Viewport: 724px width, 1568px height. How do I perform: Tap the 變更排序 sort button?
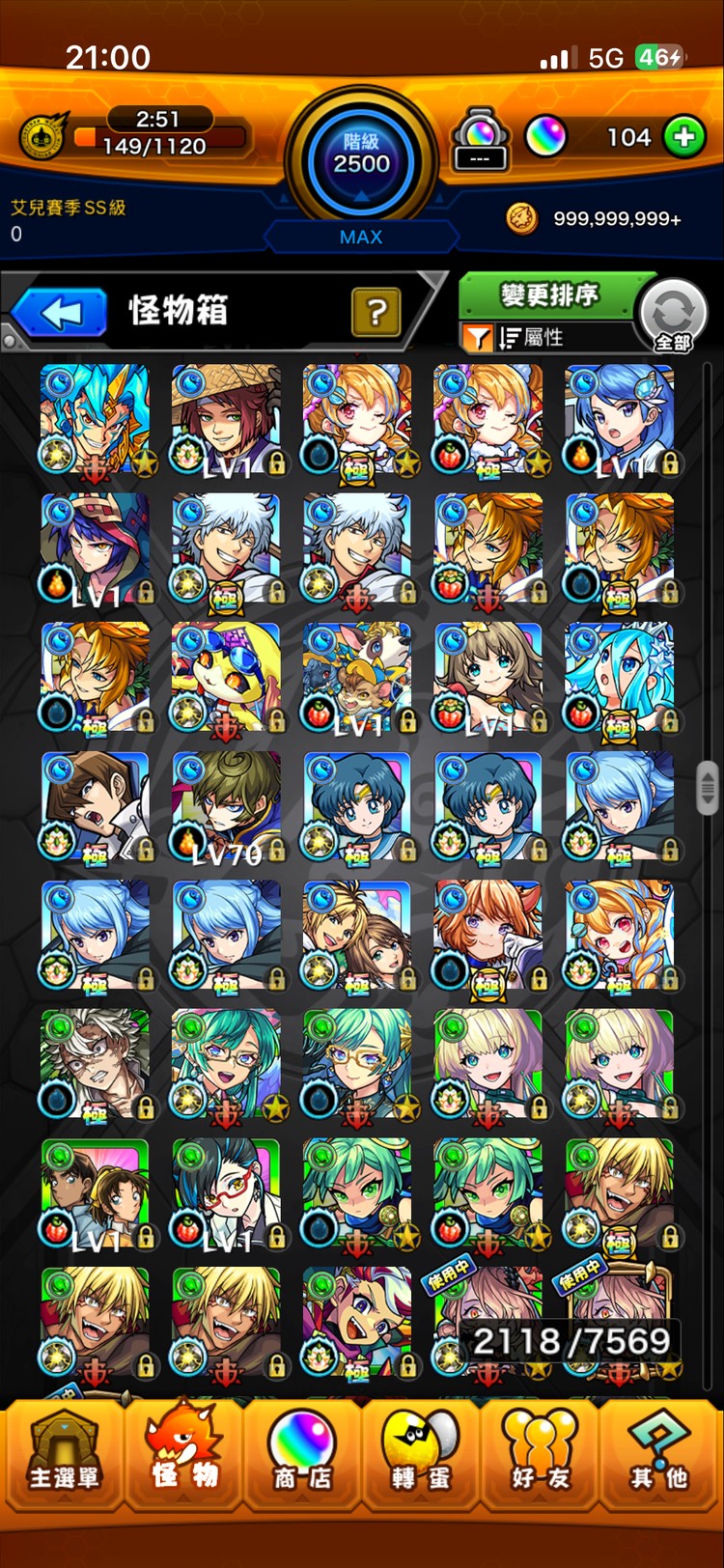coord(548,294)
